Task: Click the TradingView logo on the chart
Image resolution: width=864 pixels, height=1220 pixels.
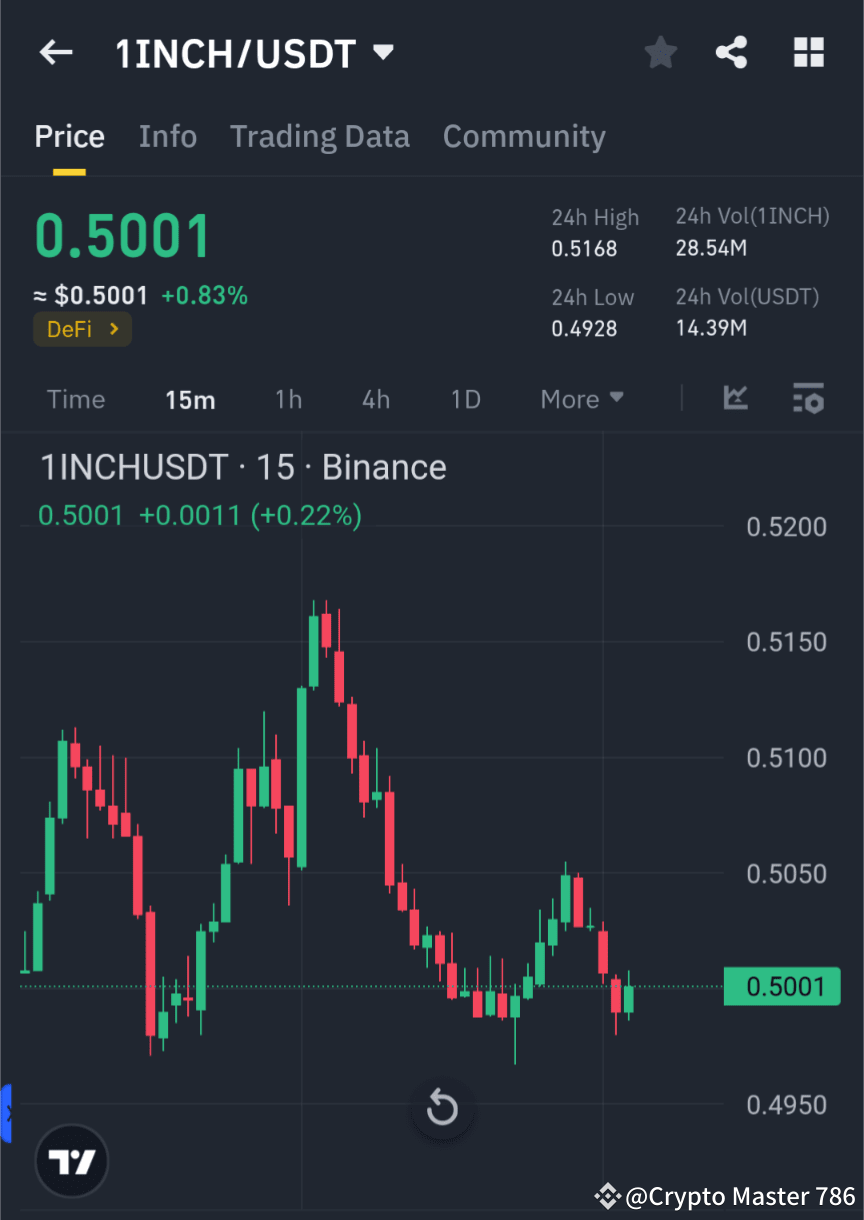Action: (70, 1161)
